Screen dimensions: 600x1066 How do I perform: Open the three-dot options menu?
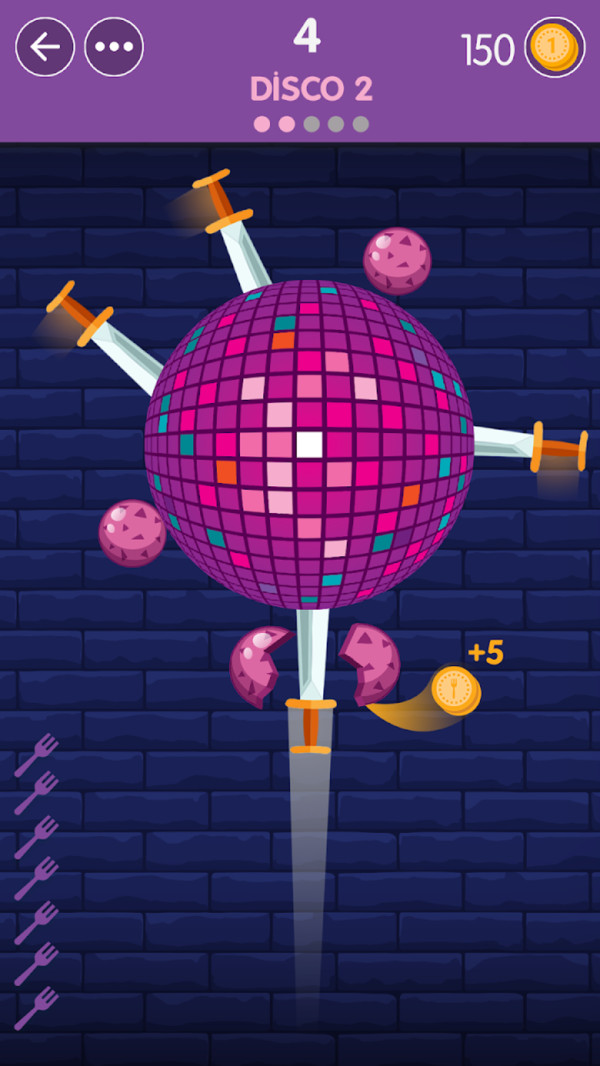click(114, 47)
